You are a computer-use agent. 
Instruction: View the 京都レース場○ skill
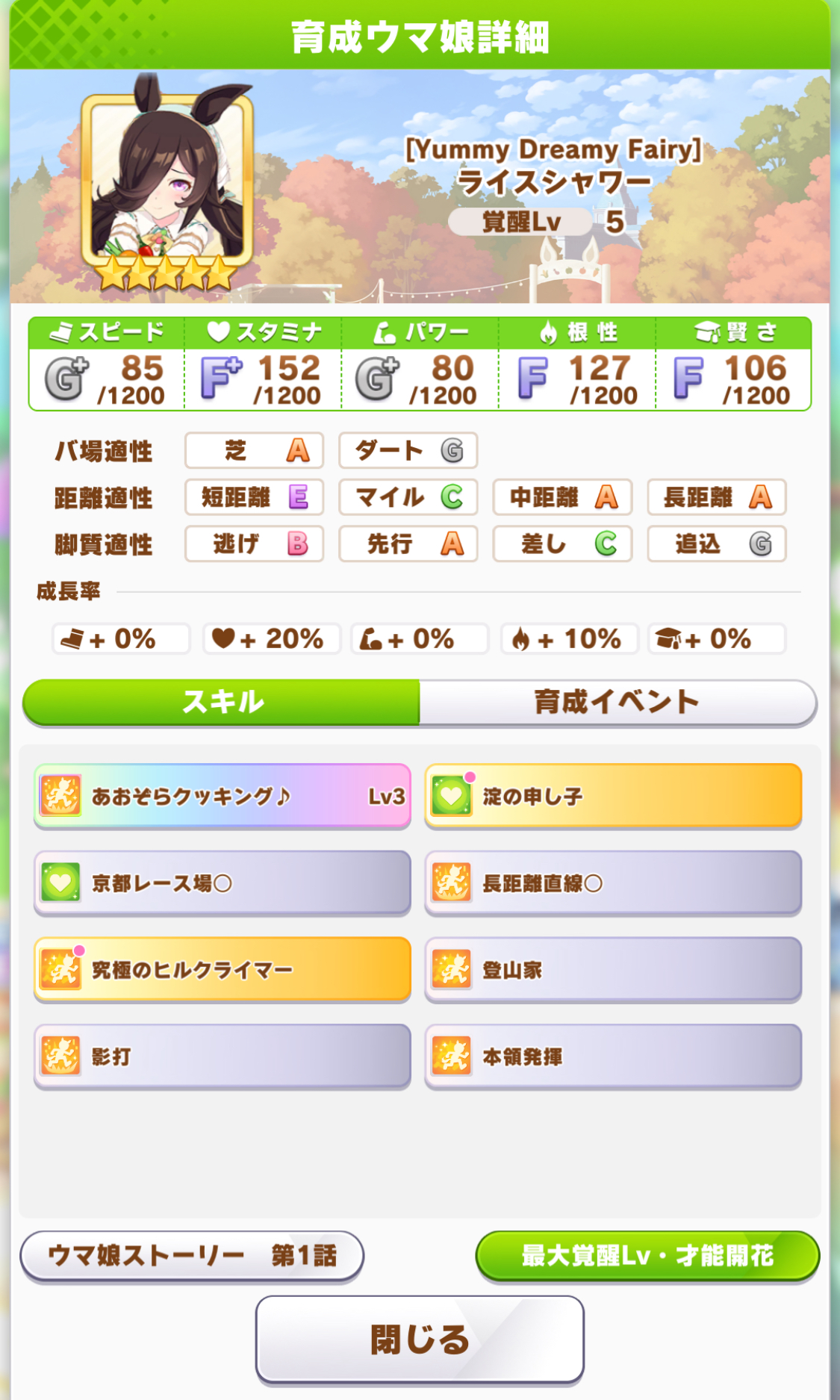[223, 883]
